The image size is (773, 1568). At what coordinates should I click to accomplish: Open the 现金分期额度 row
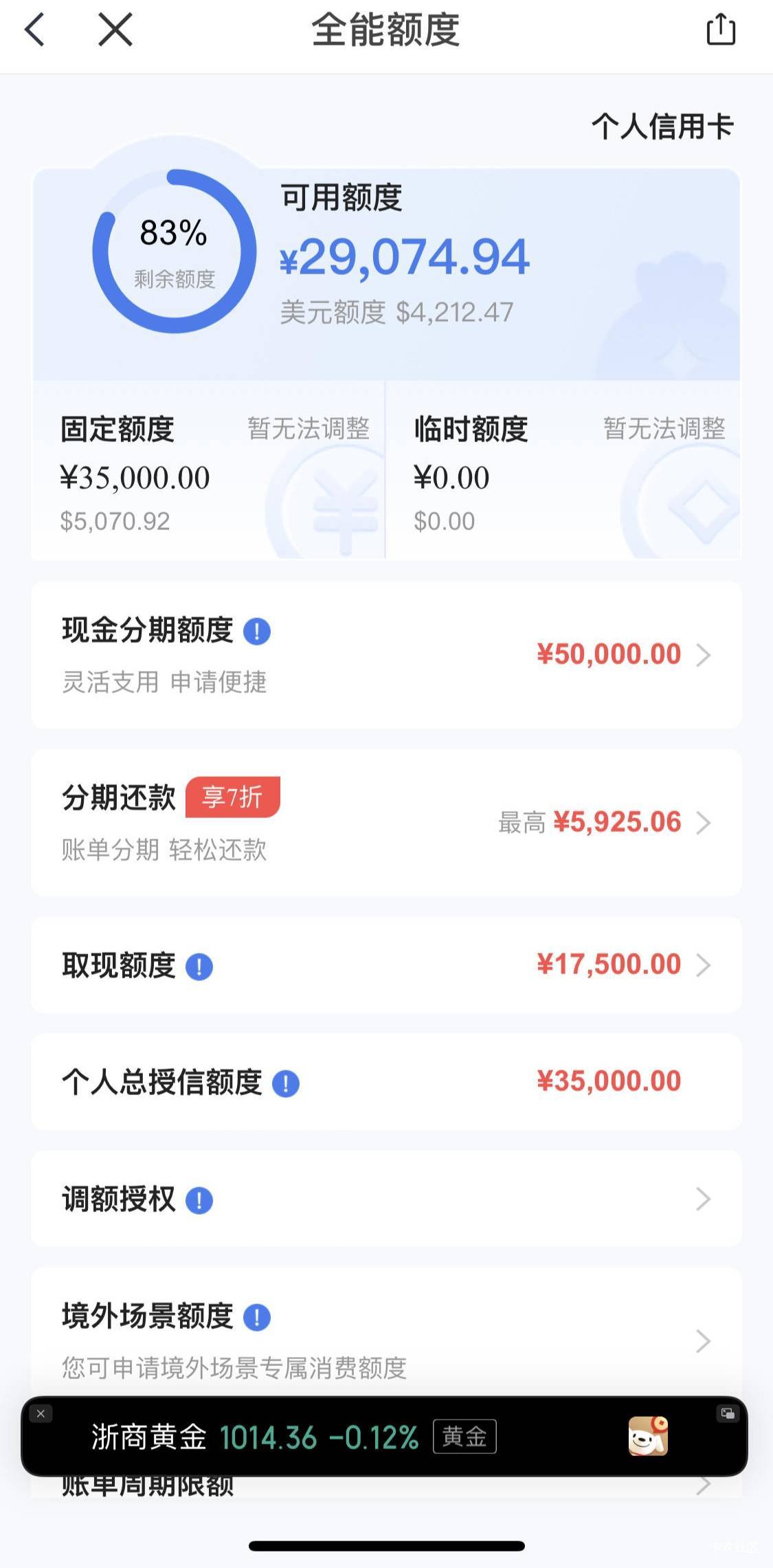[386, 654]
